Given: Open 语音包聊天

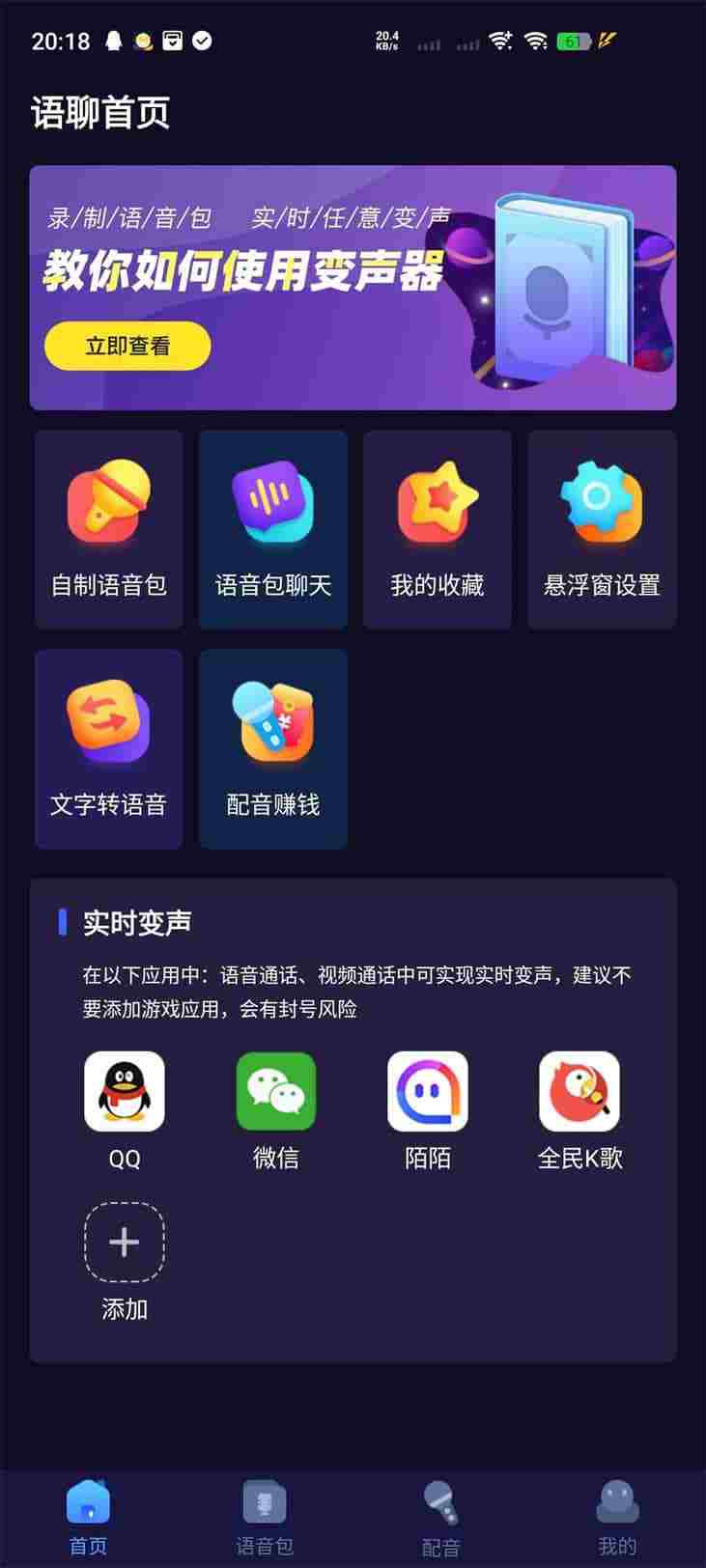Looking at the screenshot, I should (x=273, y=530).
